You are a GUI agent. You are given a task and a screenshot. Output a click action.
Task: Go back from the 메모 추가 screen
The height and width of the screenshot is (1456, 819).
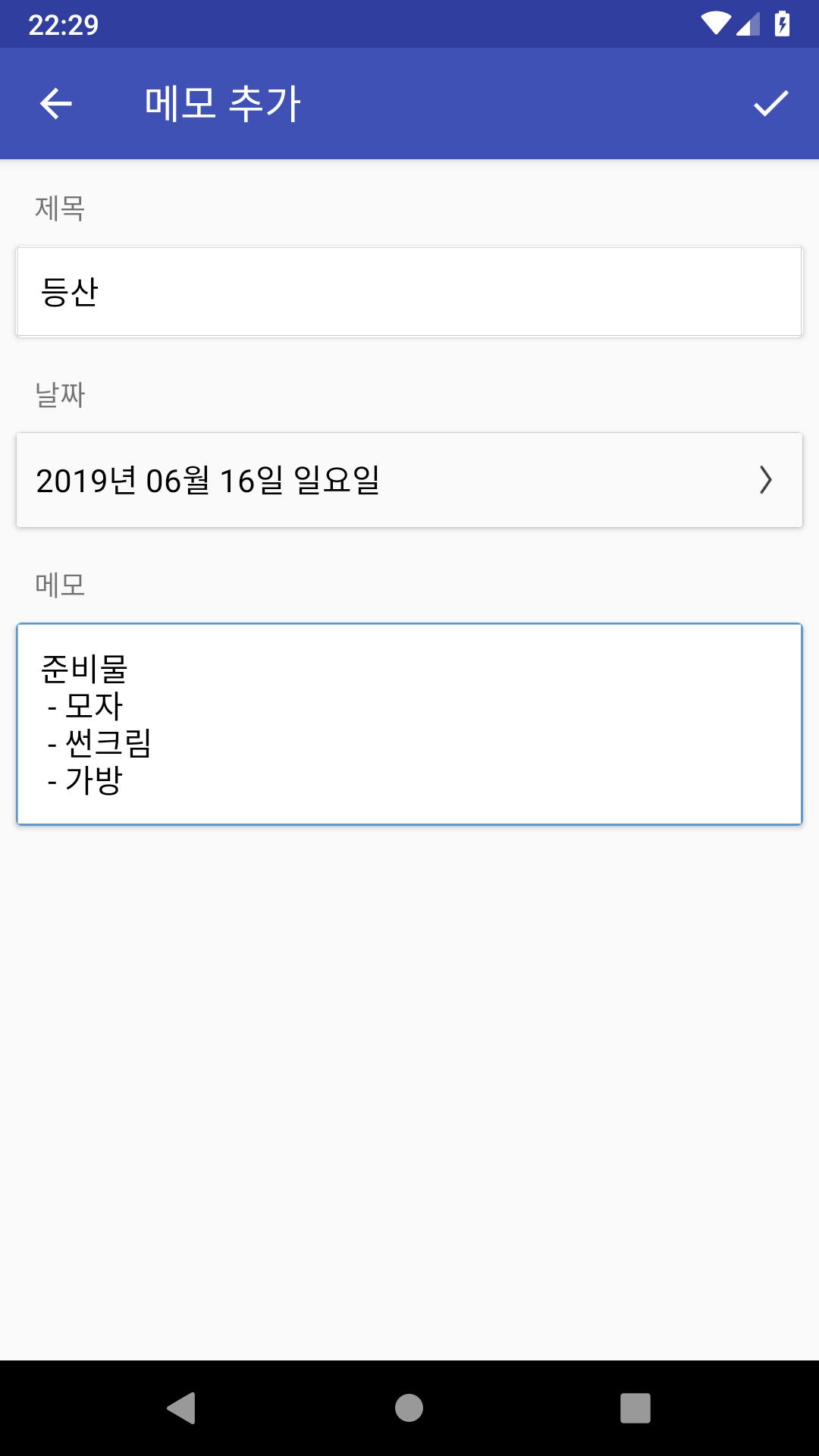55,104
